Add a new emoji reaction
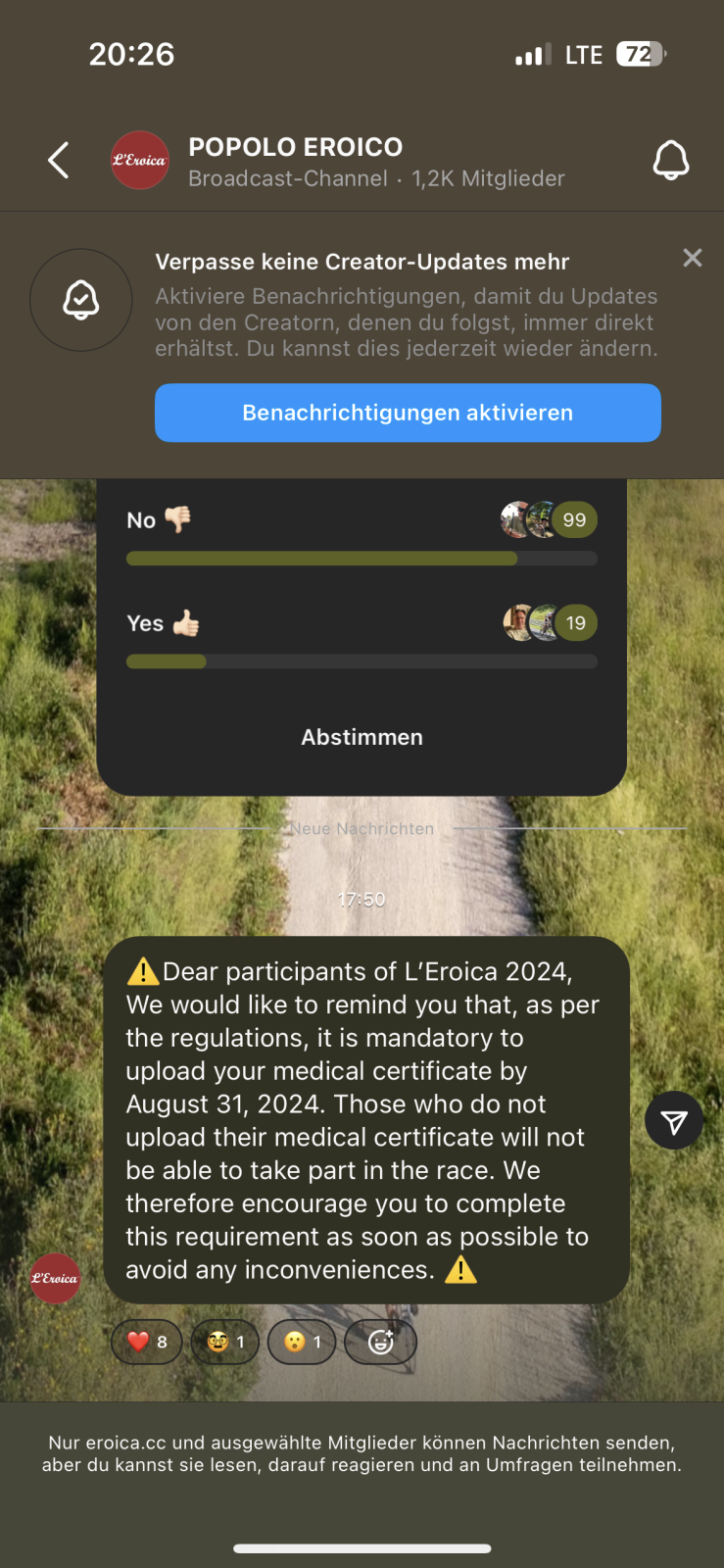724x1568 pixels. (x=380, y=1342)
